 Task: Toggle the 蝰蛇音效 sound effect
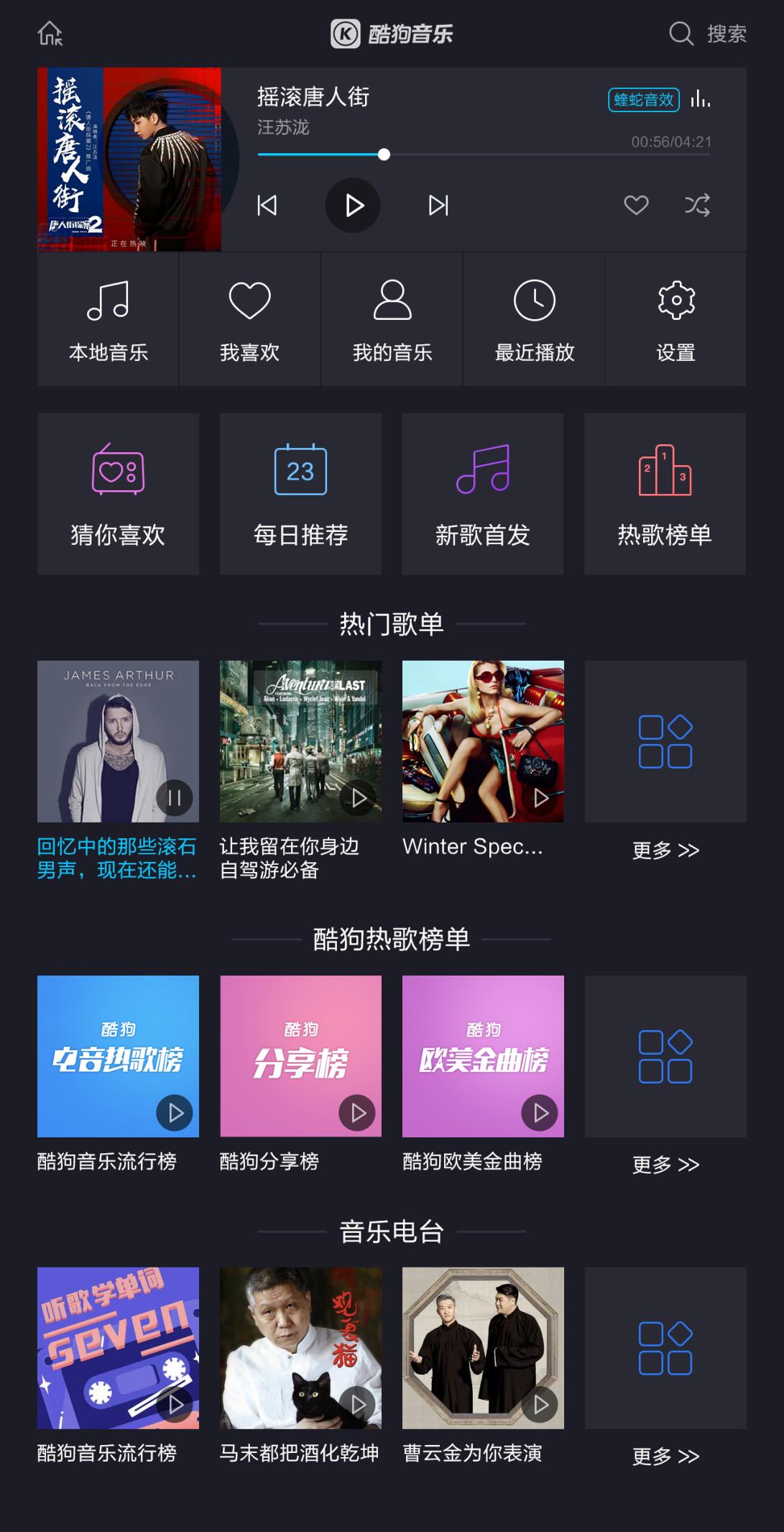[642, 101]
